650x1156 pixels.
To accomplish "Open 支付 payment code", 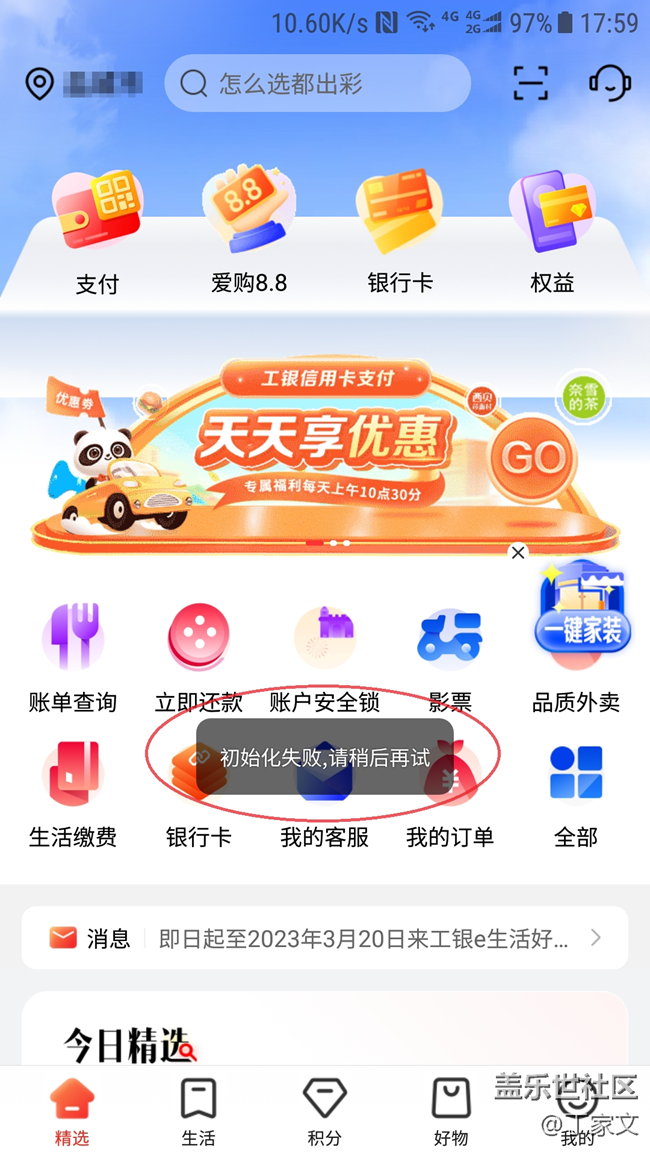I will pyautogui.click(x=97, y=233).
